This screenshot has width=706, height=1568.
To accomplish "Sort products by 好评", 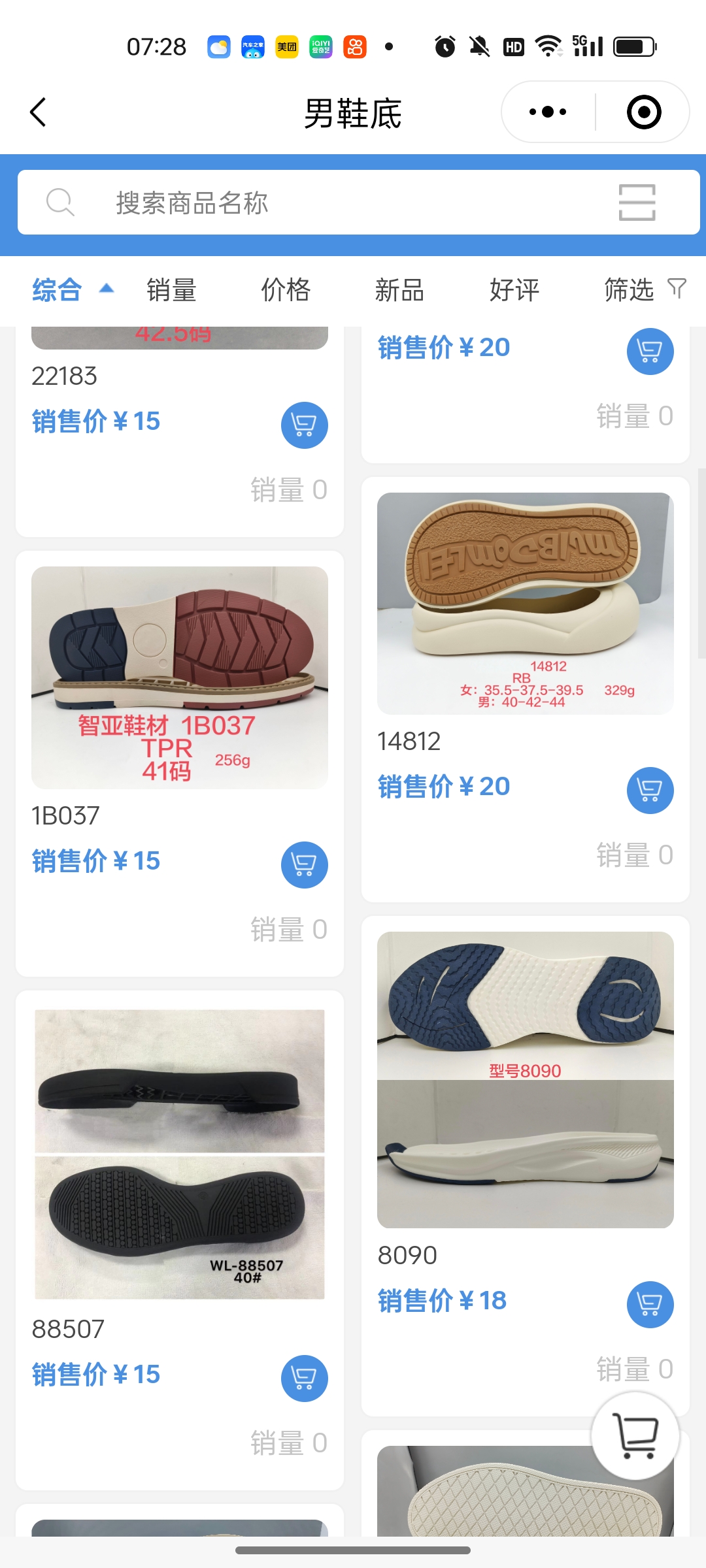I will pyautogui.click(x=514, y=289).
